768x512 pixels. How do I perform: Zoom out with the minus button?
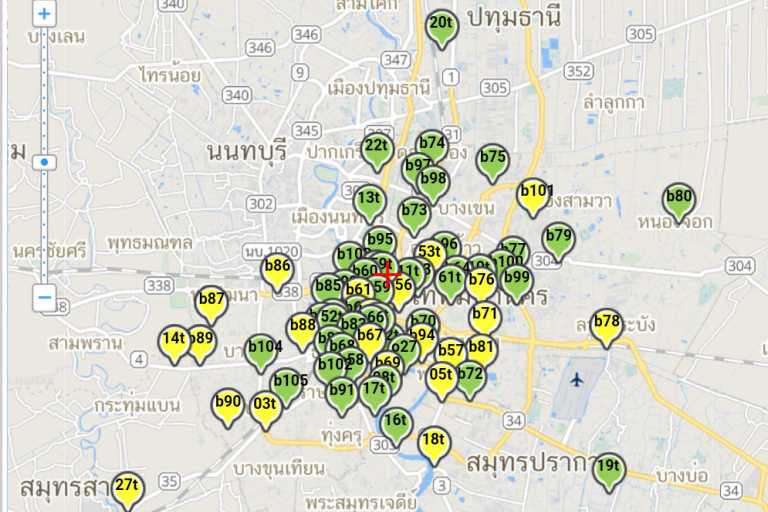45,297
